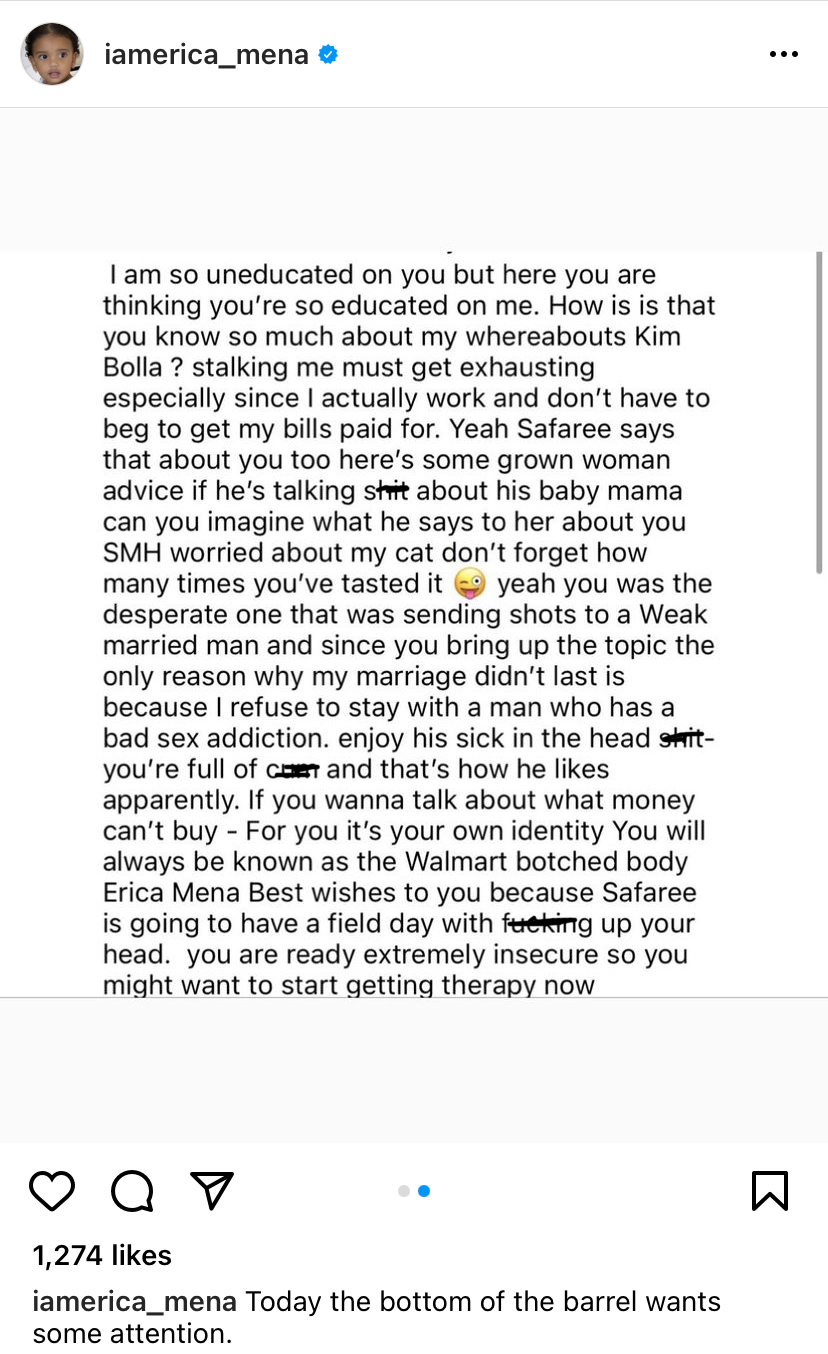Save the post with the bookmark icon

(x=769, y=1191)
